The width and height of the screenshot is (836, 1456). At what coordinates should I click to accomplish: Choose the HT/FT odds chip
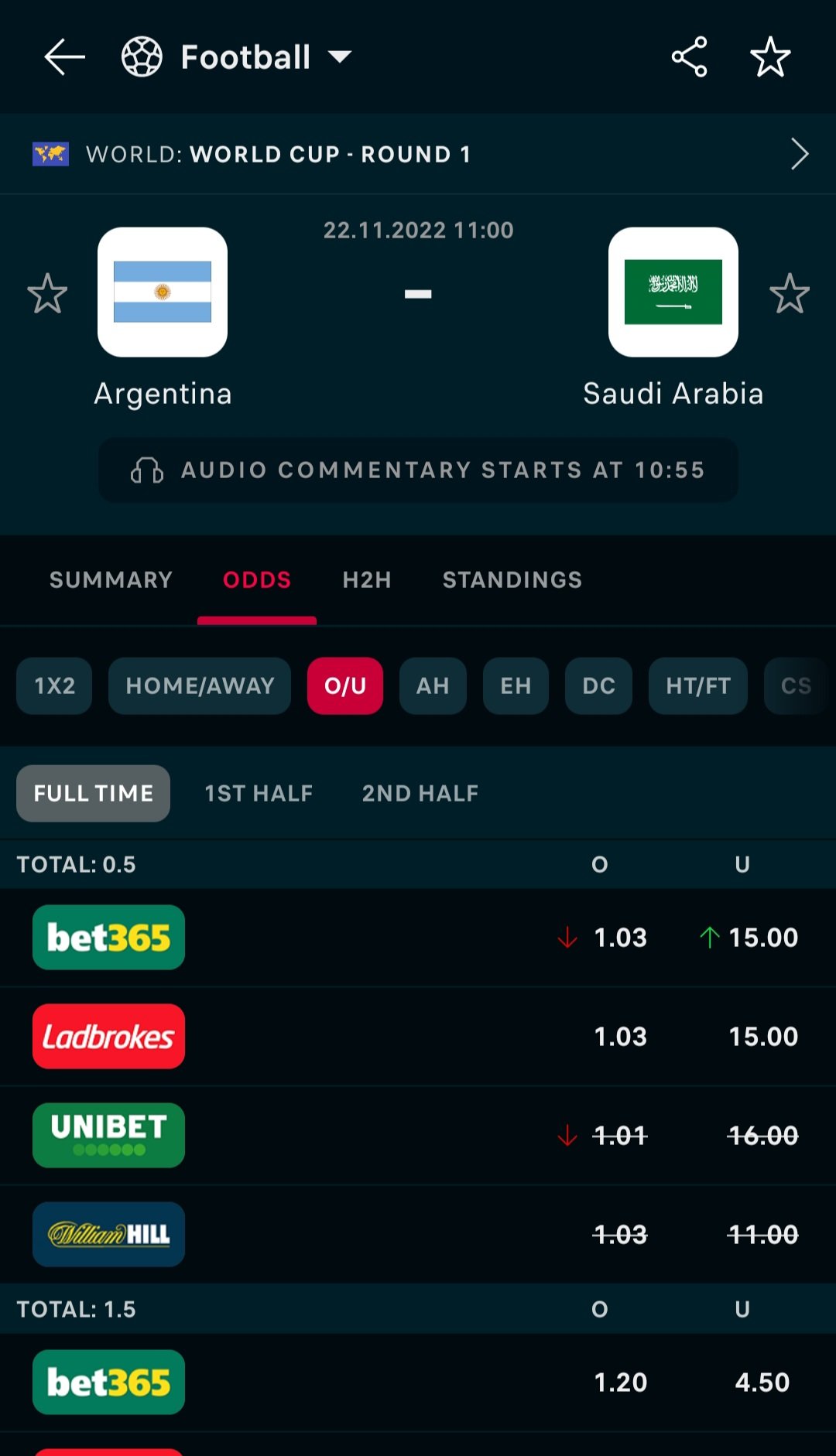click(x=697, y=685)
